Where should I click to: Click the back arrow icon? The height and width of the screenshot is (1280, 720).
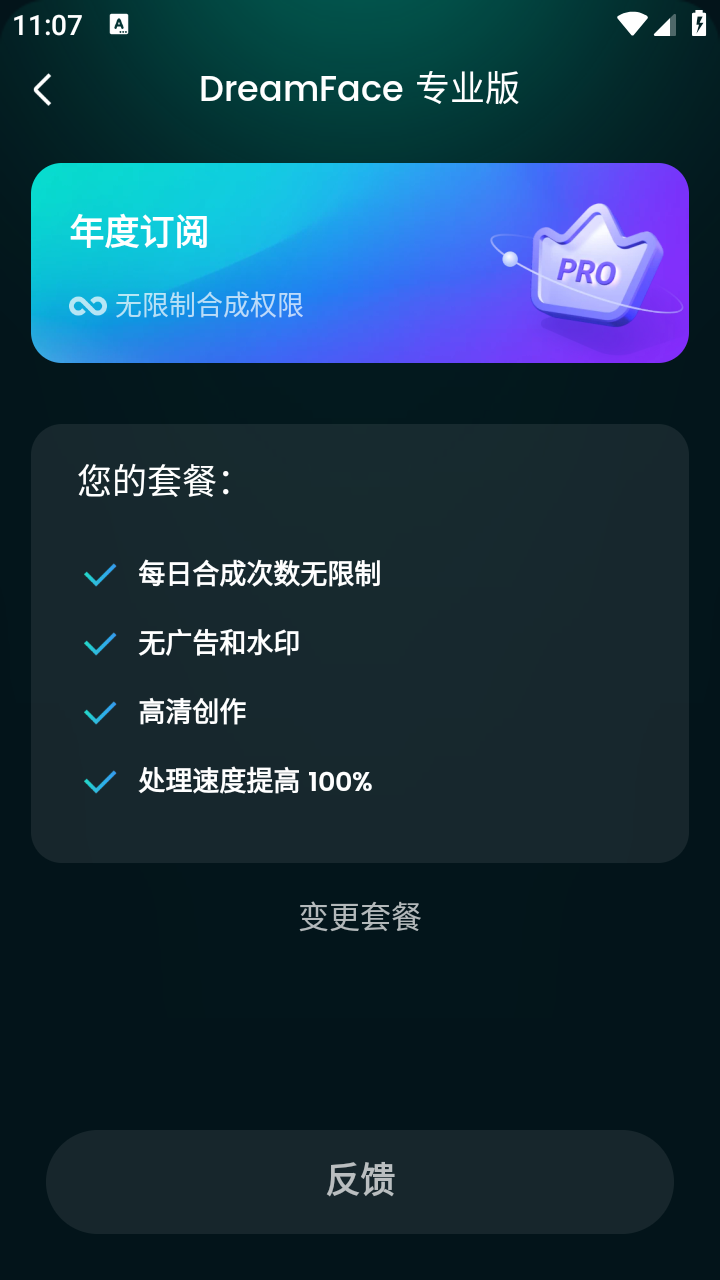[42, 89]
